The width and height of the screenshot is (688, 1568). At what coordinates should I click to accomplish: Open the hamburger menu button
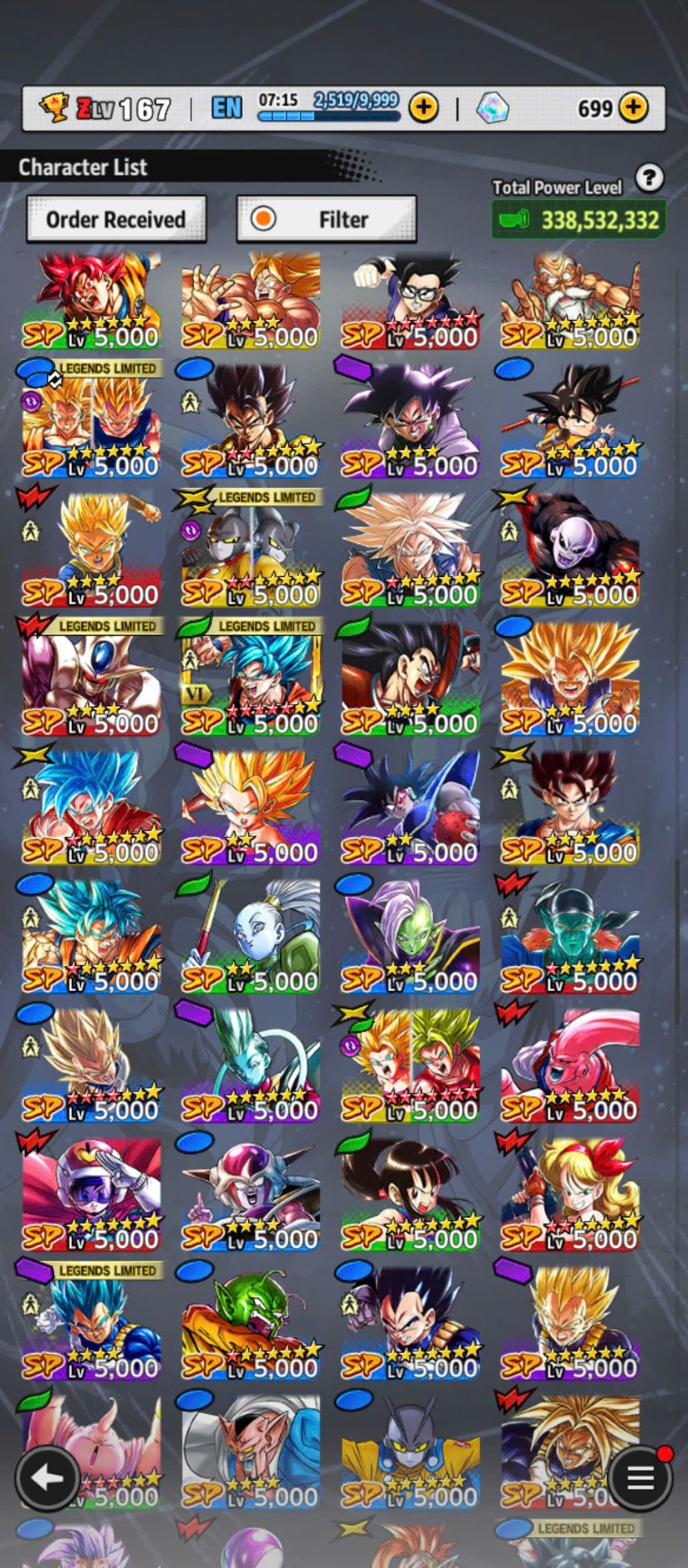pyautogui.click(x=640, y=1478)
